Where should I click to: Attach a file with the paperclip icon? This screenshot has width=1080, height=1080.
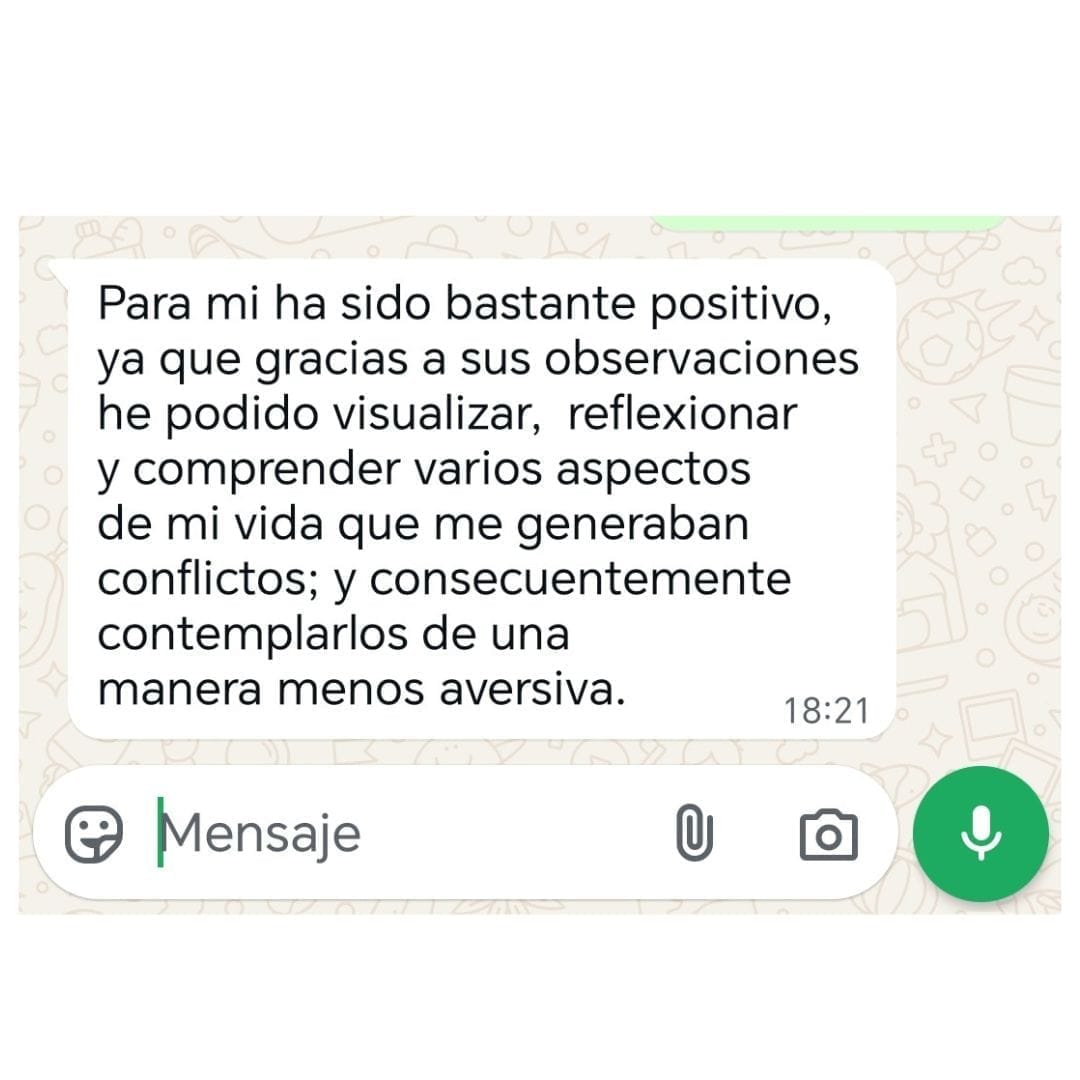pyautogui.click(x=694, y=833)
